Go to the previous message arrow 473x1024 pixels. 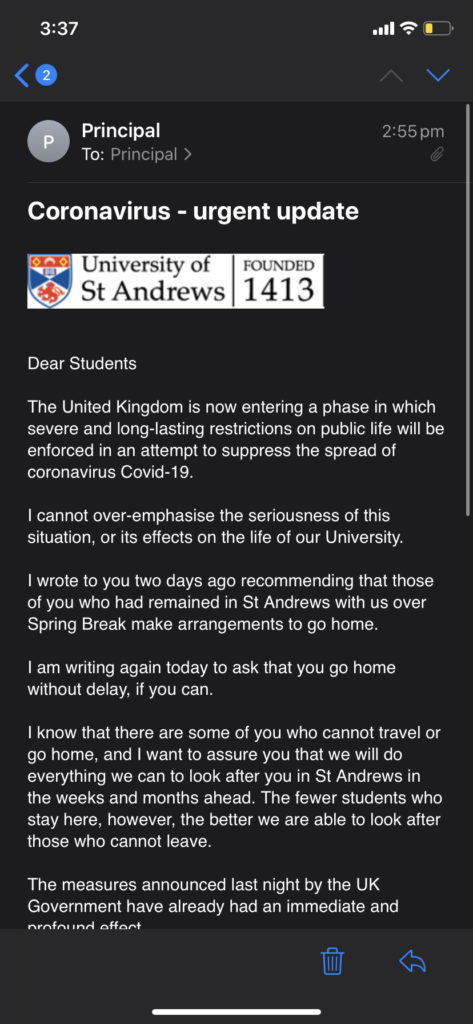click(391, 76)
